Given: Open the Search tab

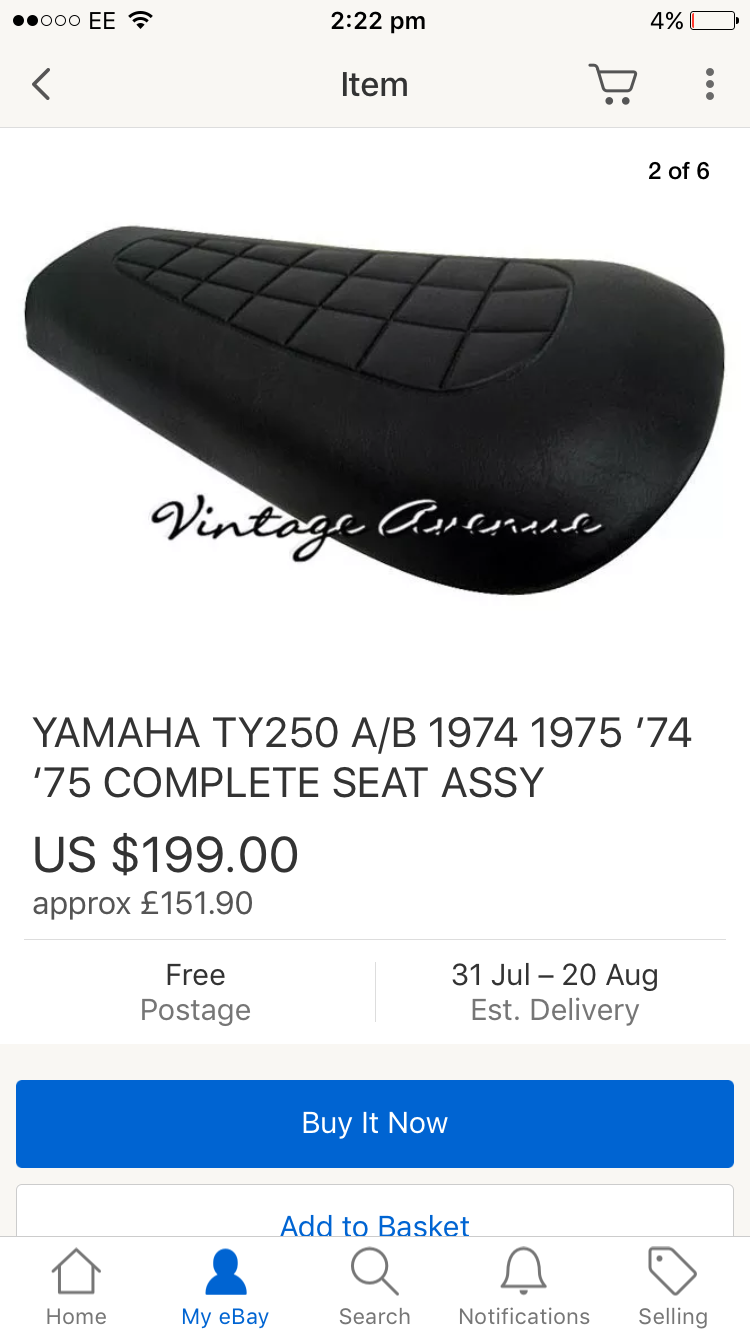Looking at the screenshot, I should point(375,1286).
